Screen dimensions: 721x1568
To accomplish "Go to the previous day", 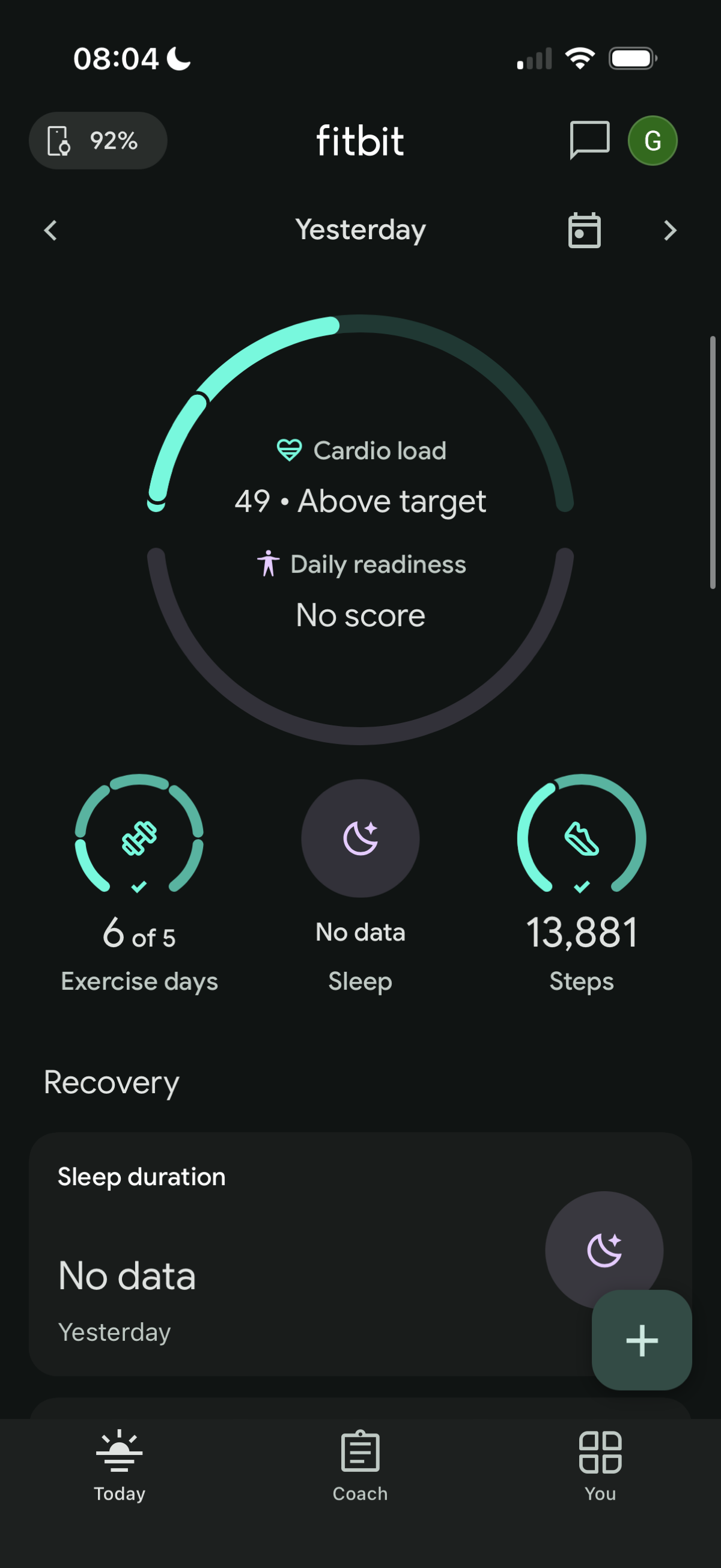I will [x=51, y=231].
